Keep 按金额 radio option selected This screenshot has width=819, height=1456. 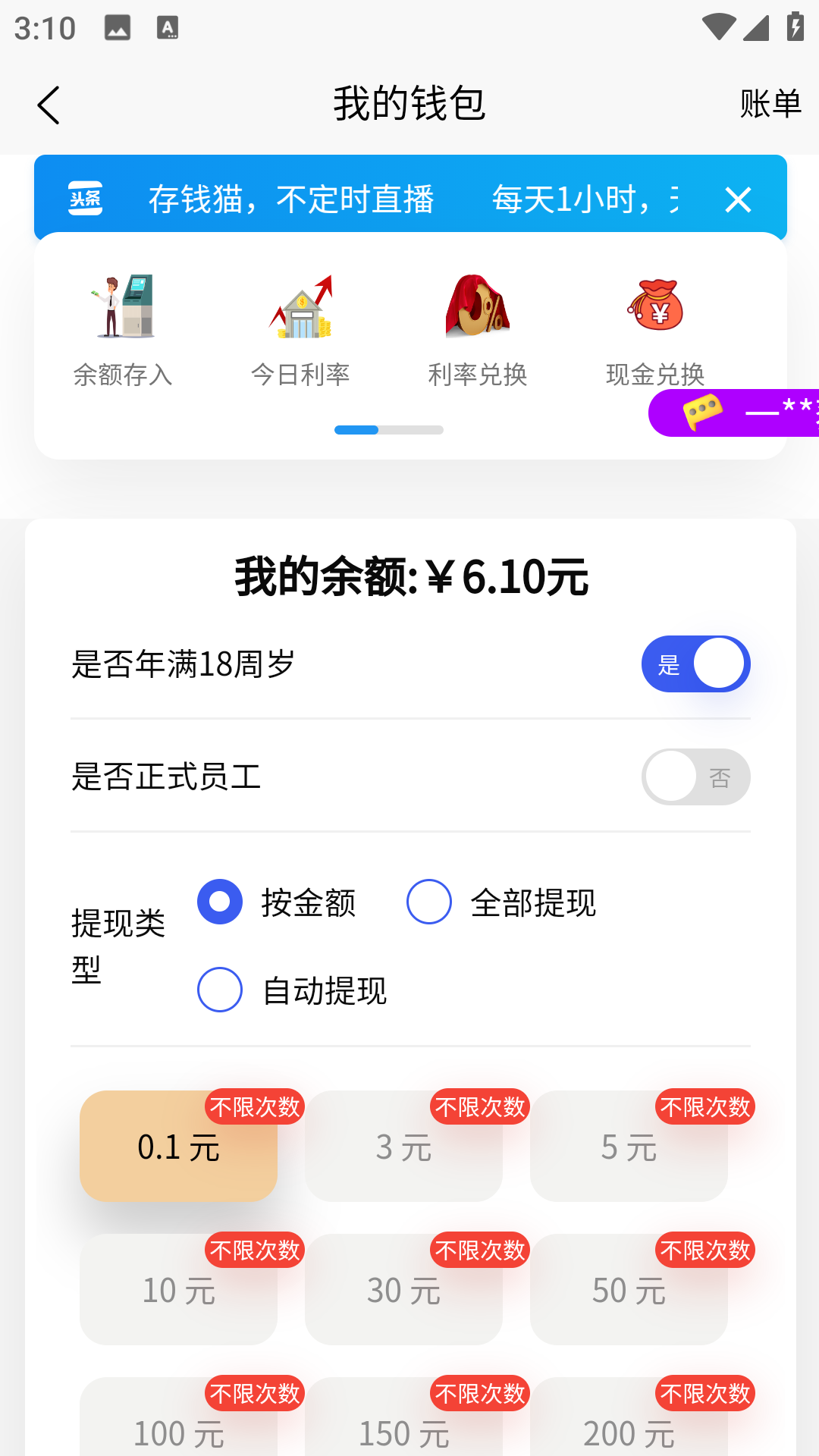pyautogui.click(x=219, y=902)
